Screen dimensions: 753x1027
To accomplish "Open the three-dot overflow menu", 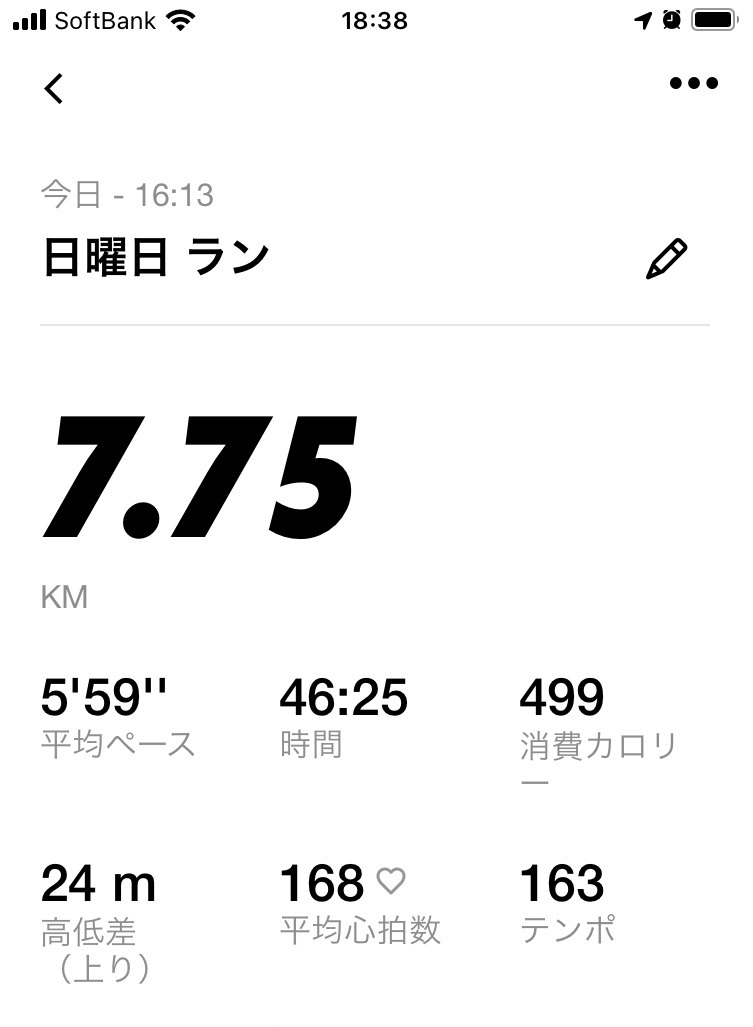I will click(x=693, y=84).
